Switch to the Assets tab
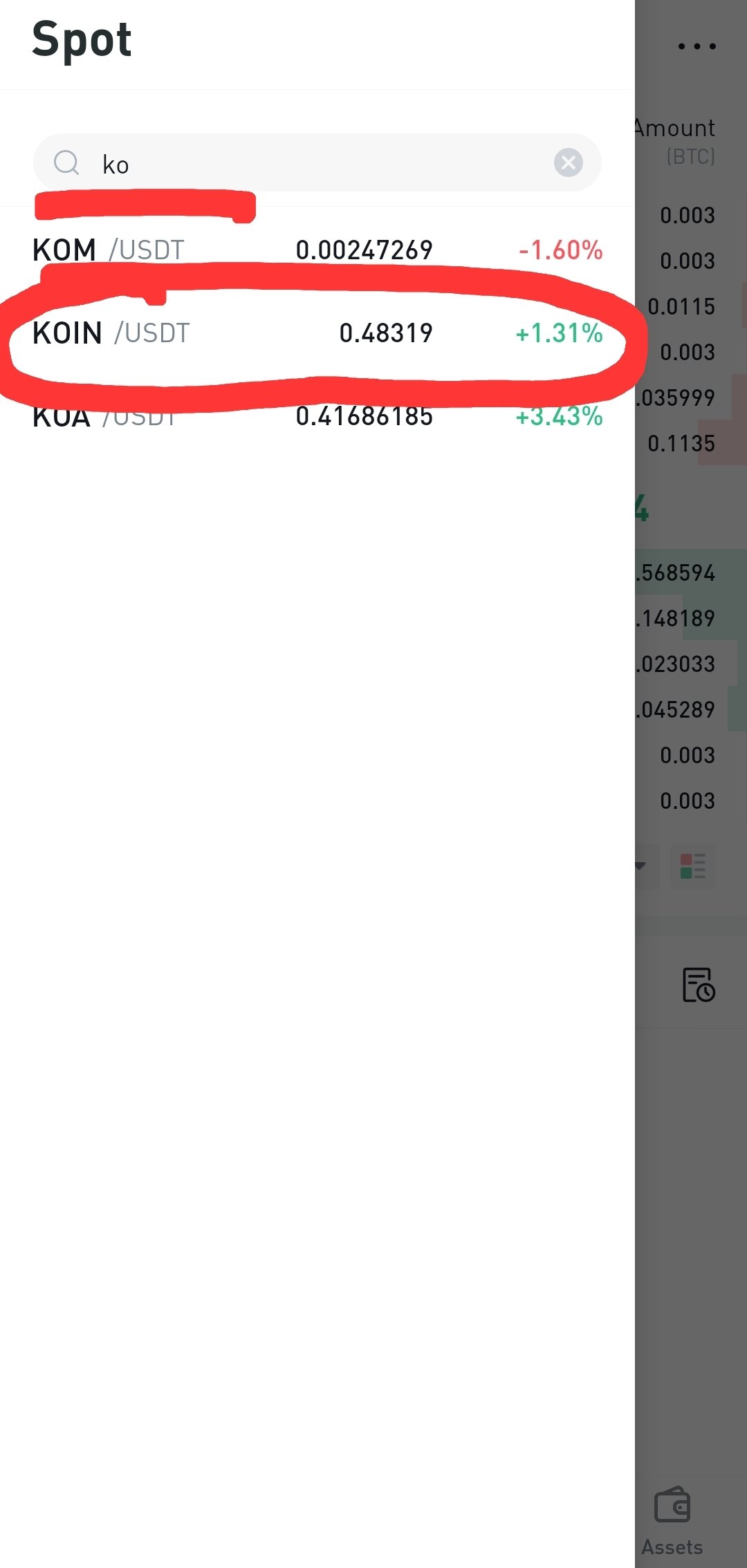The width and height of the screenshot is (747, 1568). pyautogui.click(x=672, y=1521)
